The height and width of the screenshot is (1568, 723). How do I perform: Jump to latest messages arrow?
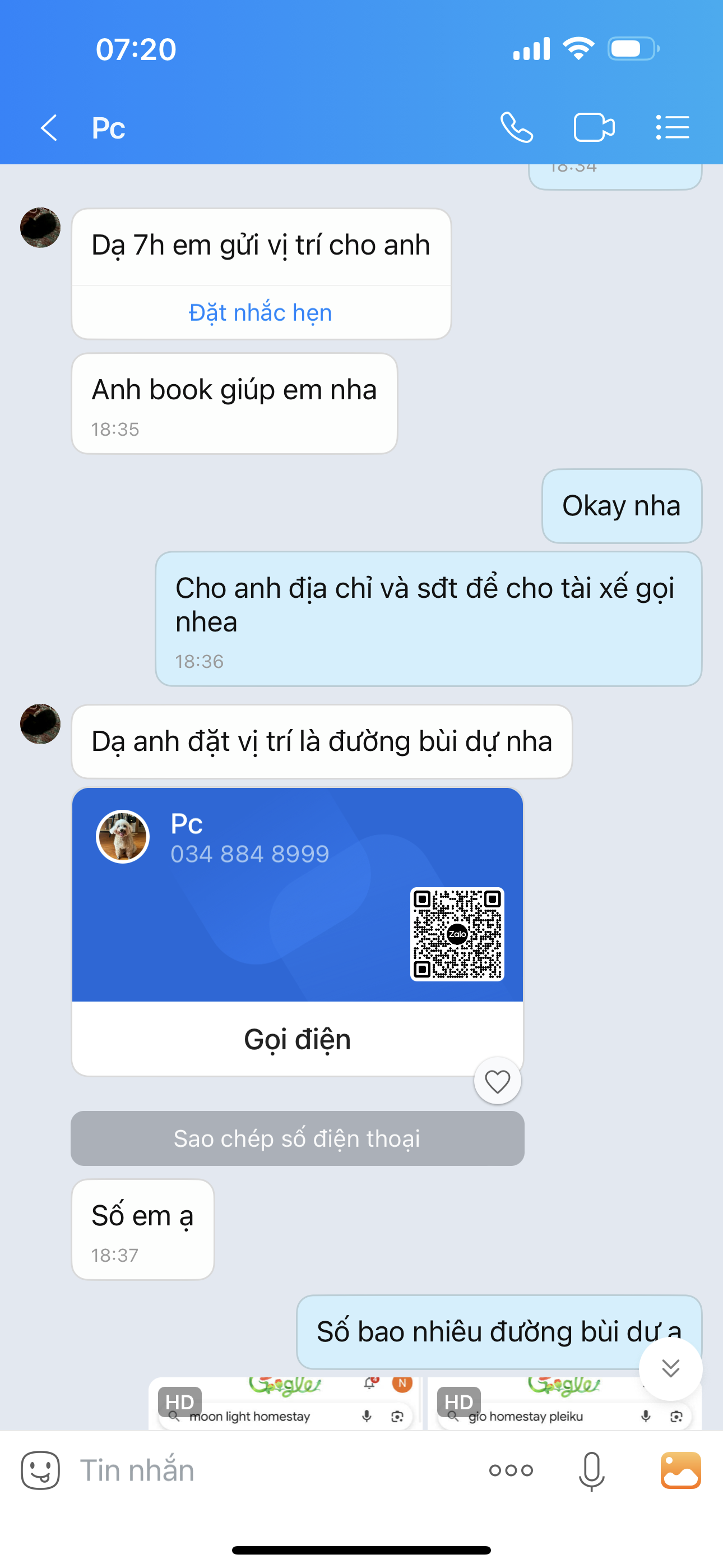point(670,1368)
